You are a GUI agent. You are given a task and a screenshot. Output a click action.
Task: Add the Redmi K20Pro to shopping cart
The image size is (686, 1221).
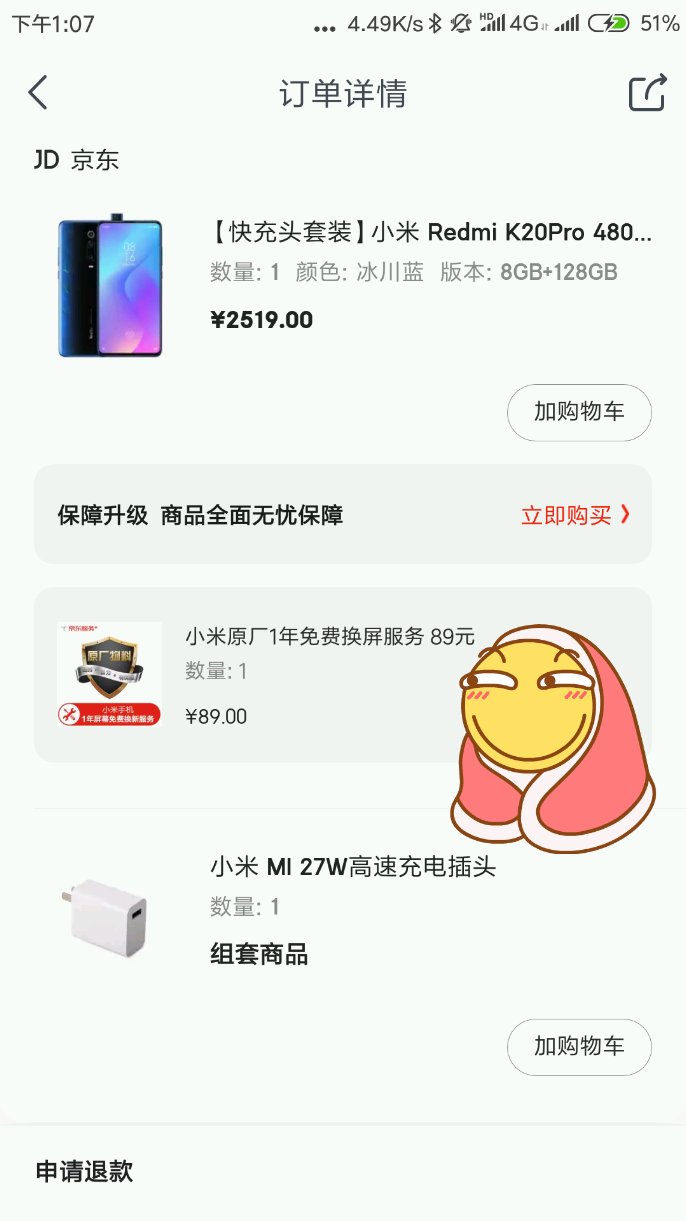point(579,412)
